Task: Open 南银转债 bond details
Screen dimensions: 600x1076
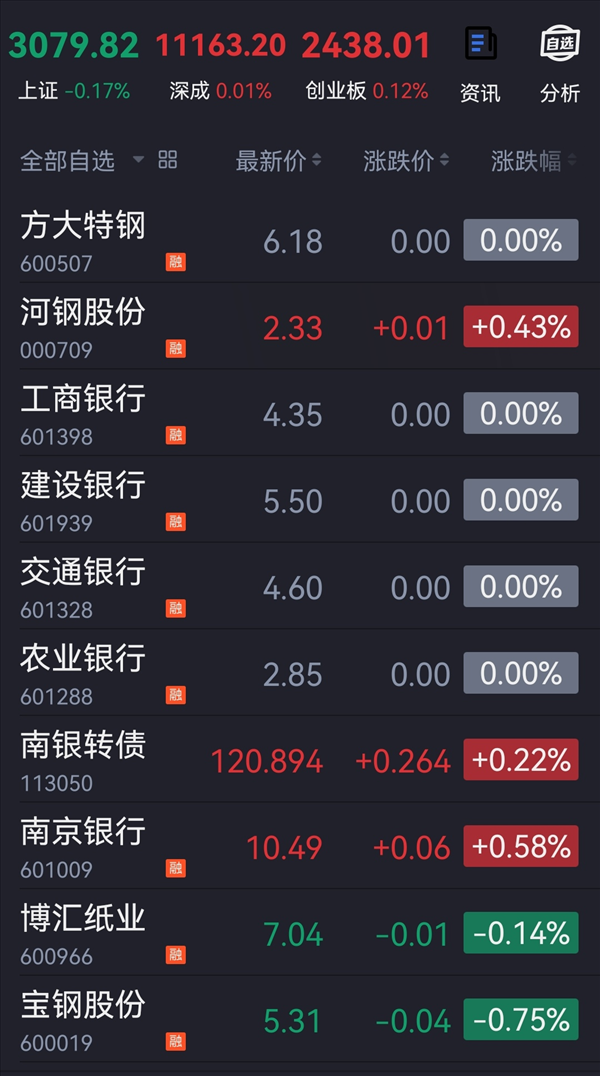Action: click(x=300, y=759)
